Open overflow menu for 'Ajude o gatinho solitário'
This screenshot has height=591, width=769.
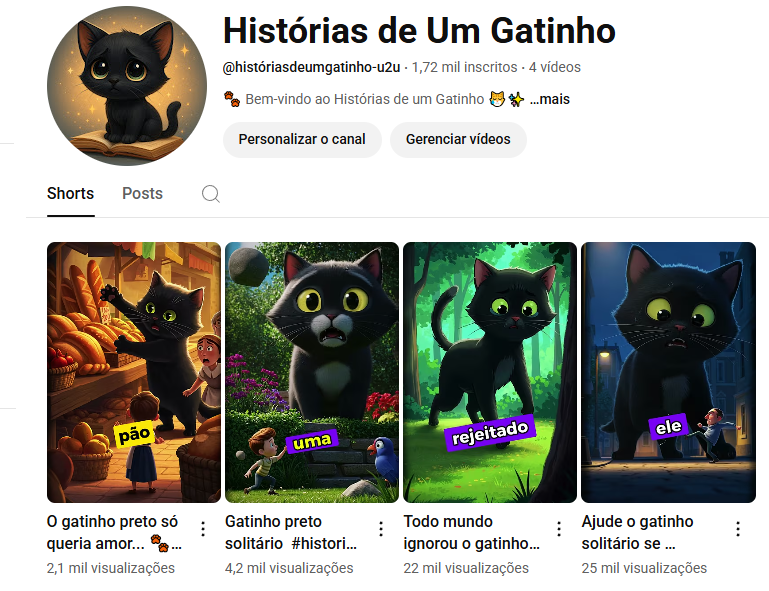(x=738, y=529)
